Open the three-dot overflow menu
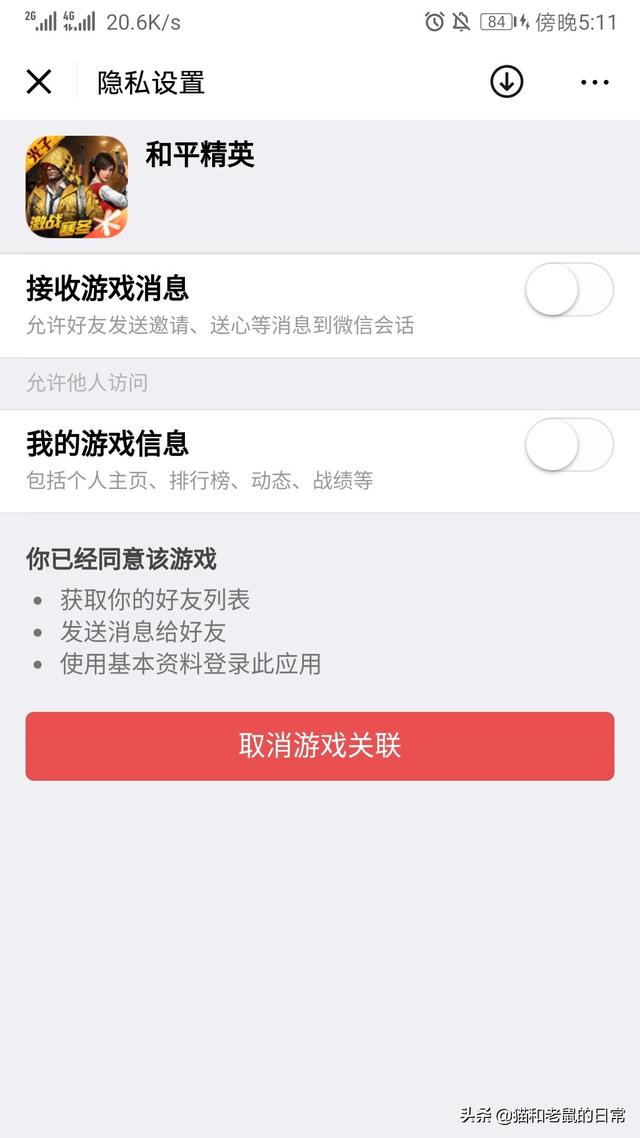Screen dimensions: 640x1138 point(595,82)
